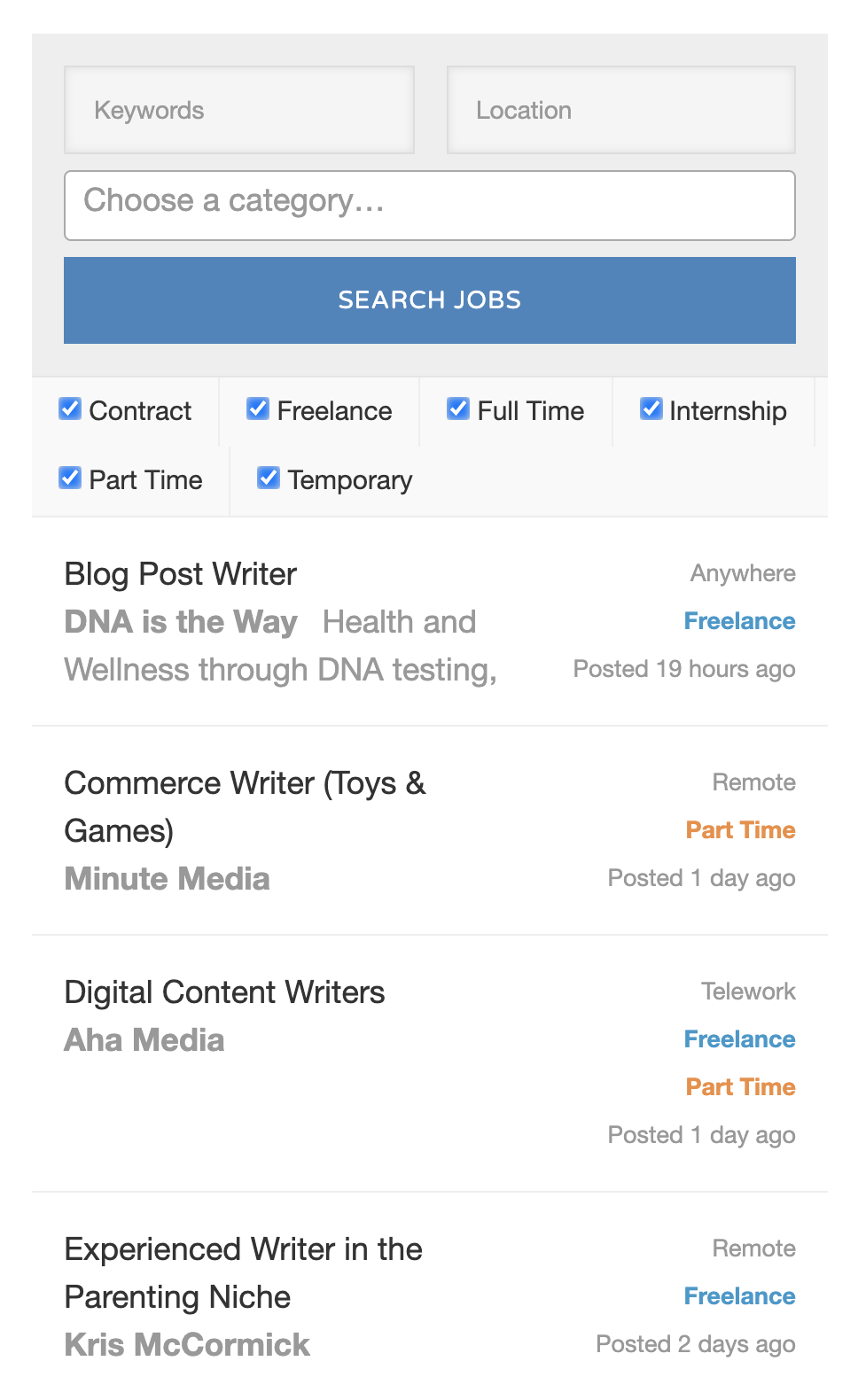
Task: Open the Blog Post Writer listing
Action: [x=181, y=574]
